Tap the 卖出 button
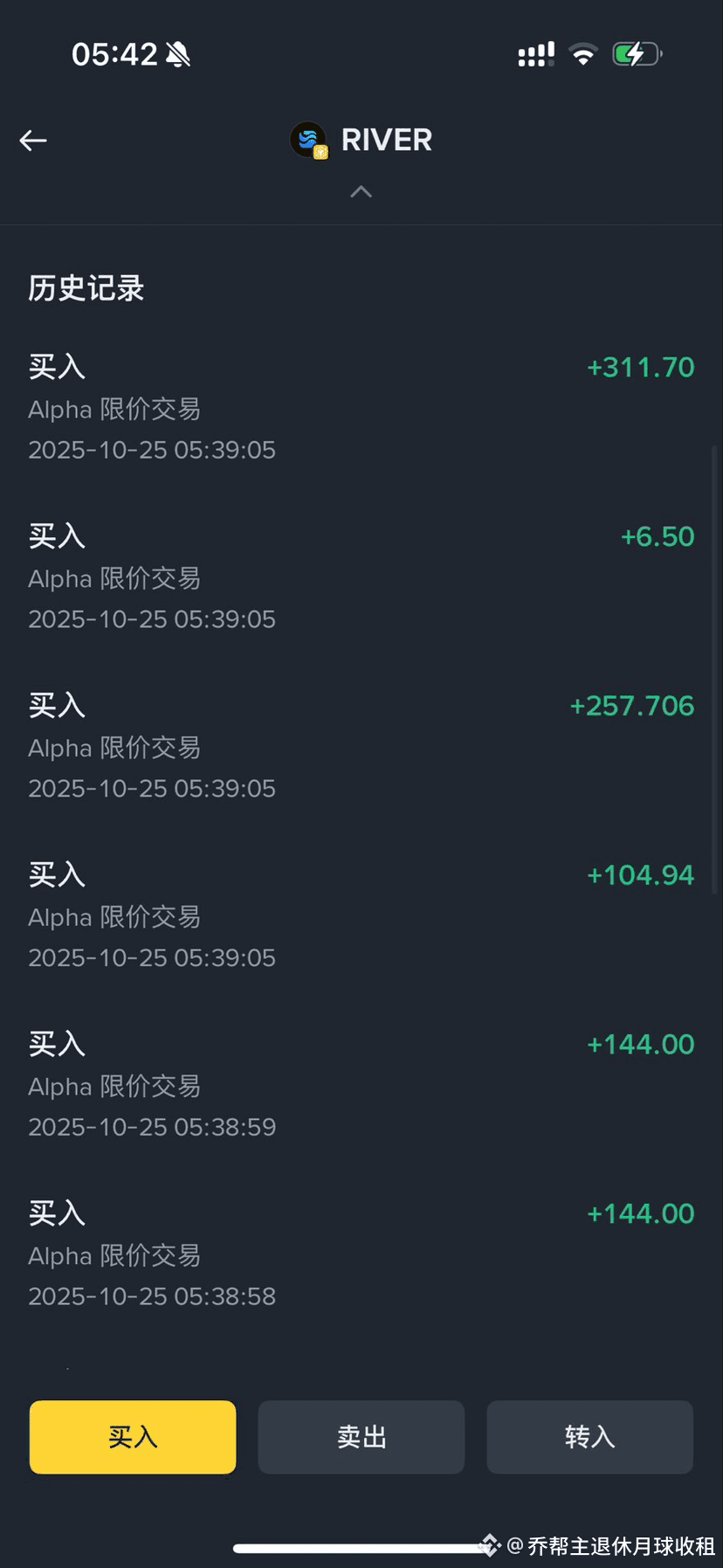This screenshot has height=1568, width=723. click(361, 1437)
